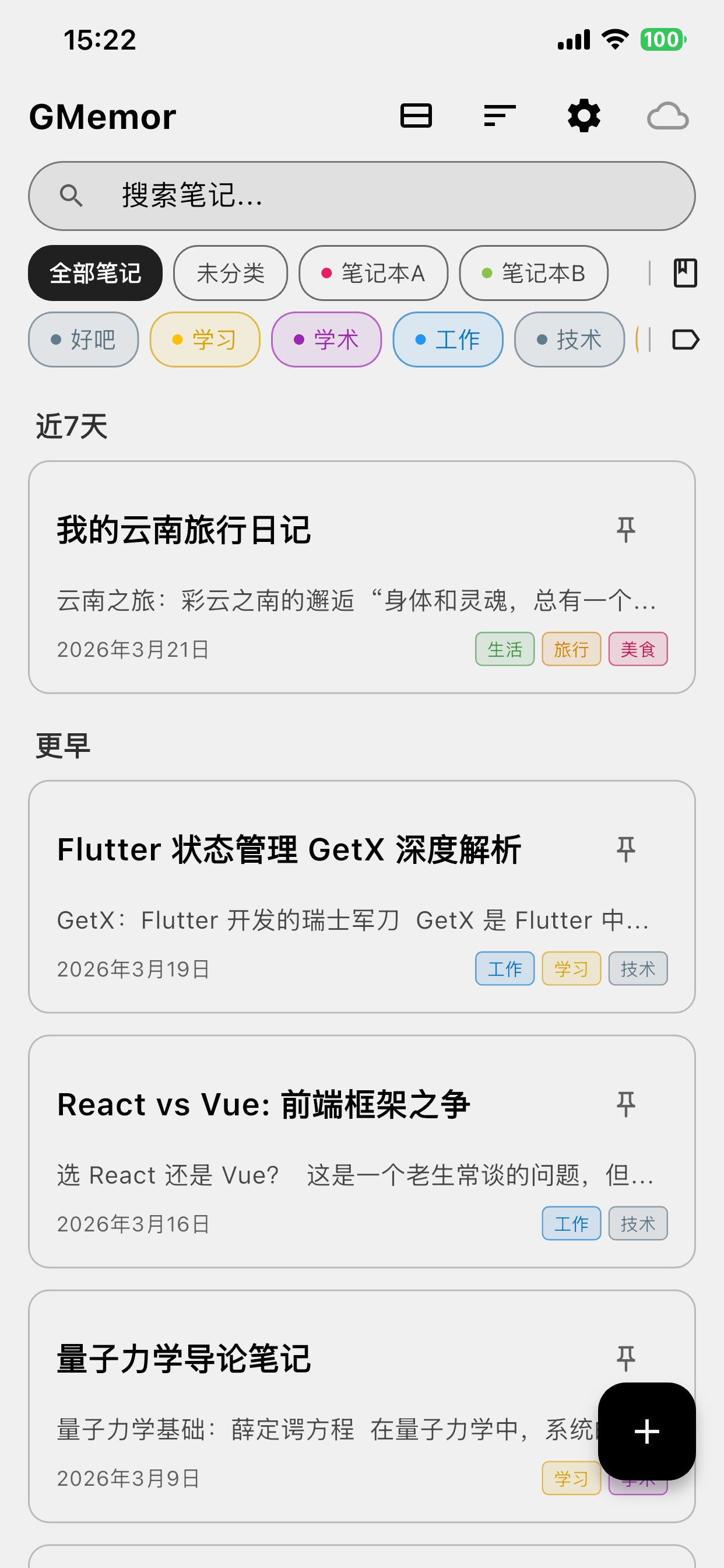Tap the cloud sync icon
The height and width of the screenshot is (1568, 724).
[x=667, y=116]
